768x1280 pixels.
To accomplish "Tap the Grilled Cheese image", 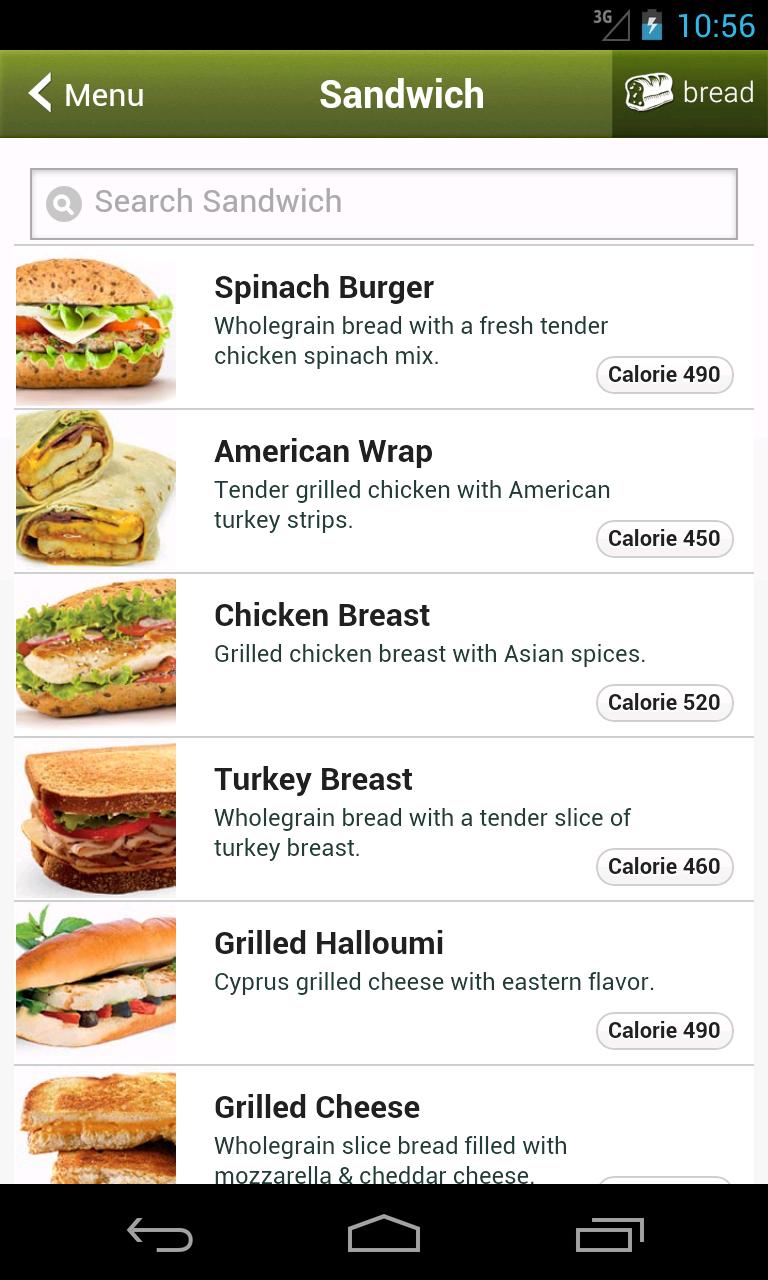I will (95, 1128).
